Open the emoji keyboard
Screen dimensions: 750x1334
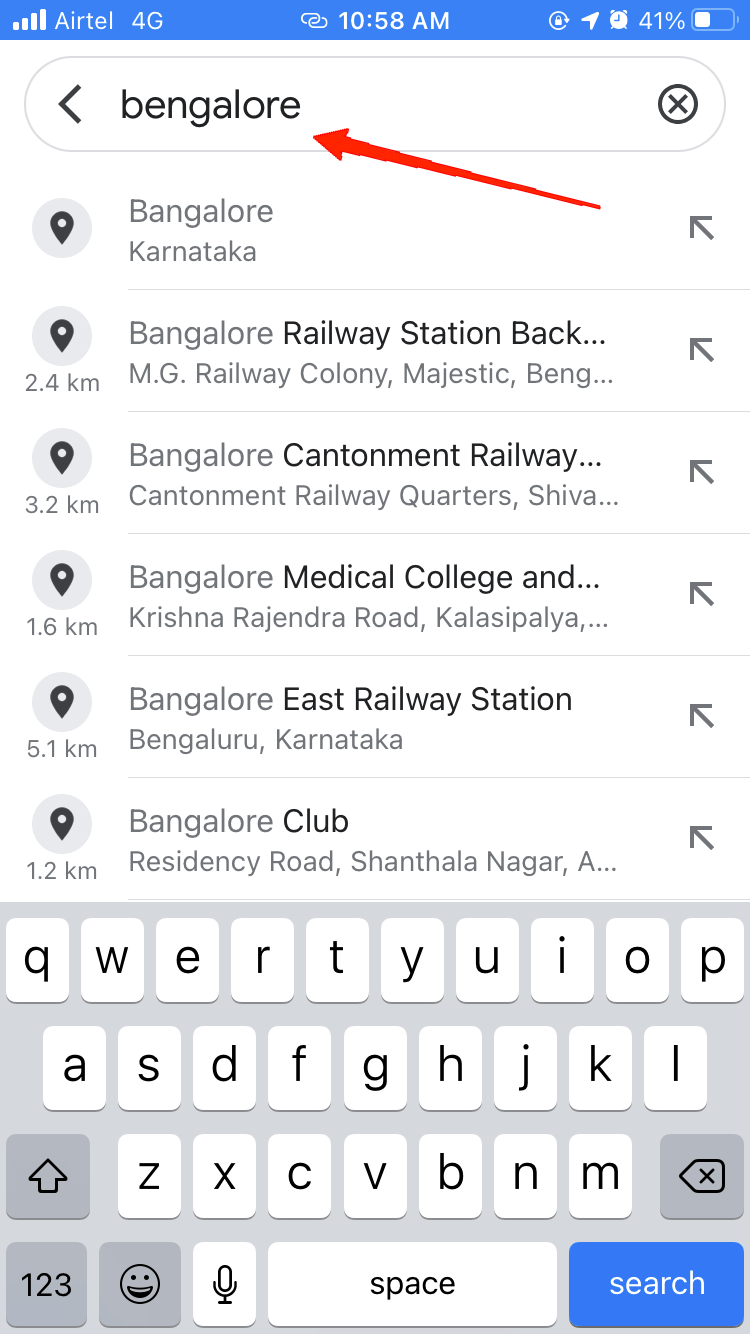(x=140, y=1283)
